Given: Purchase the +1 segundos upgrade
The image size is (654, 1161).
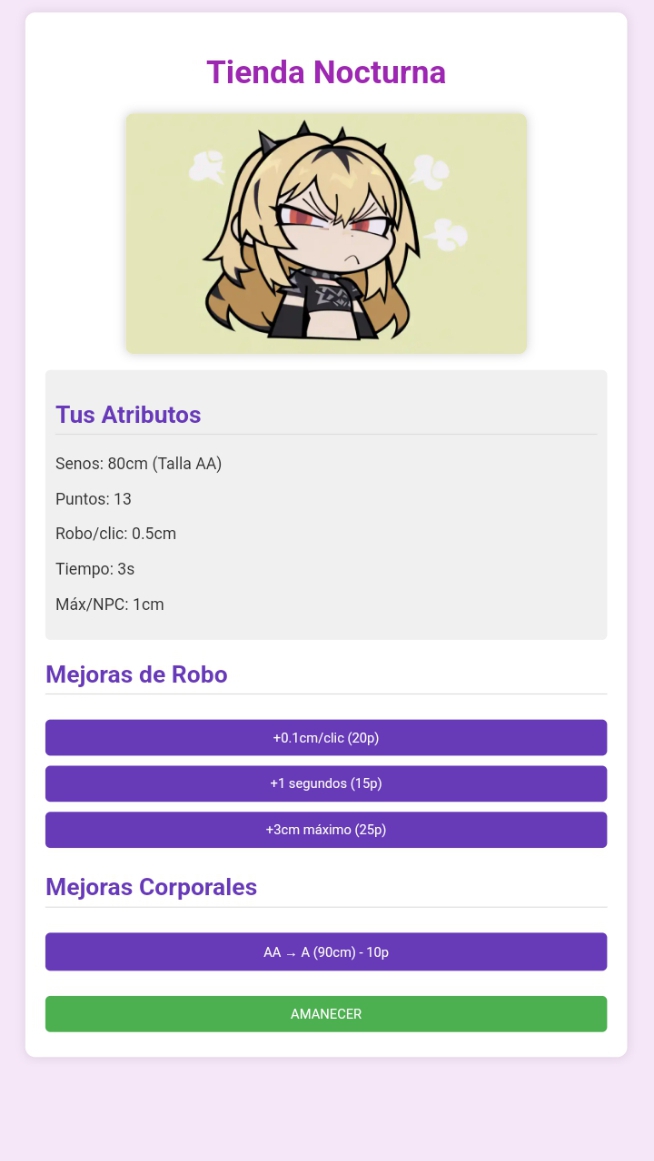Looking at the screenshot, I should tap(326, 784).
